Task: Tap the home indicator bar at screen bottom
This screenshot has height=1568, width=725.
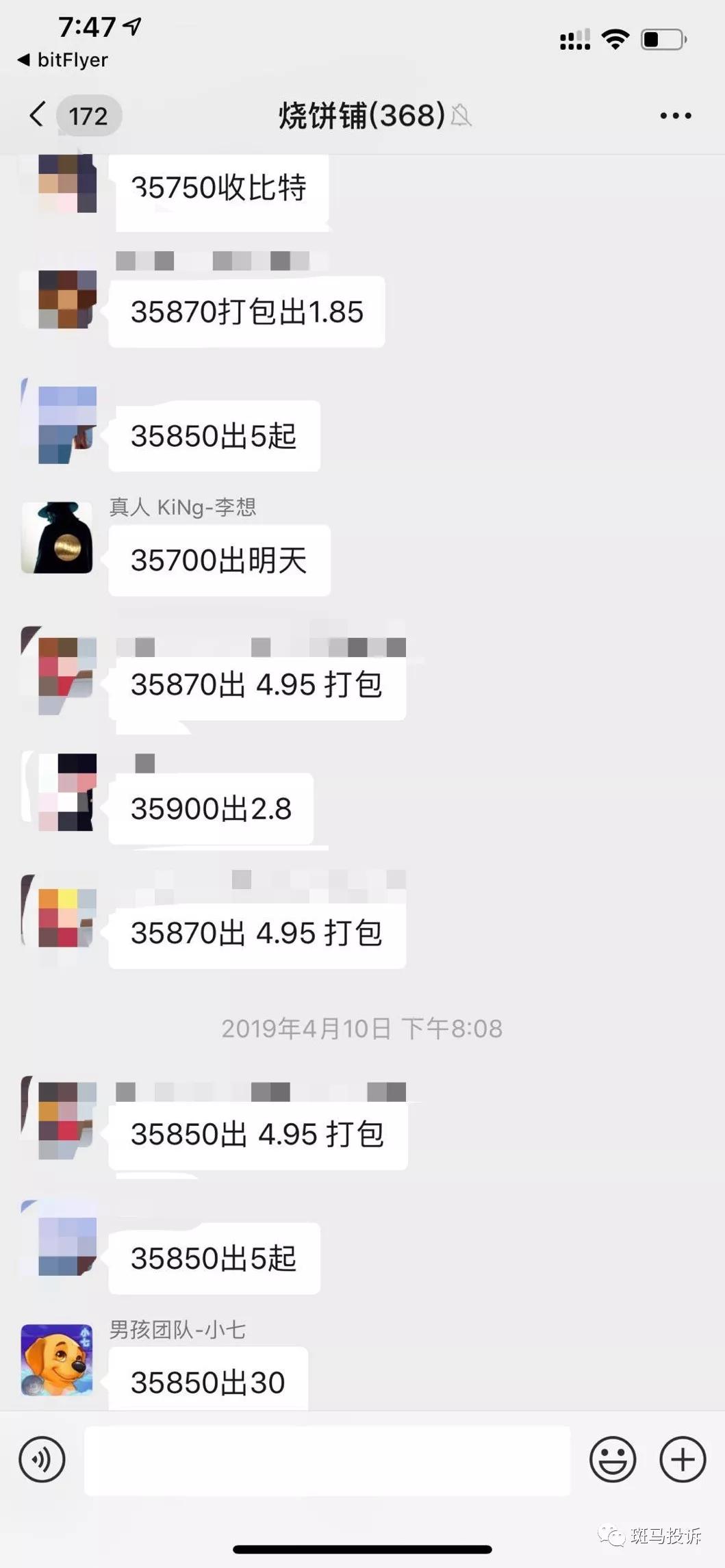Action: pyautogui.click(x=362, y=1549)
